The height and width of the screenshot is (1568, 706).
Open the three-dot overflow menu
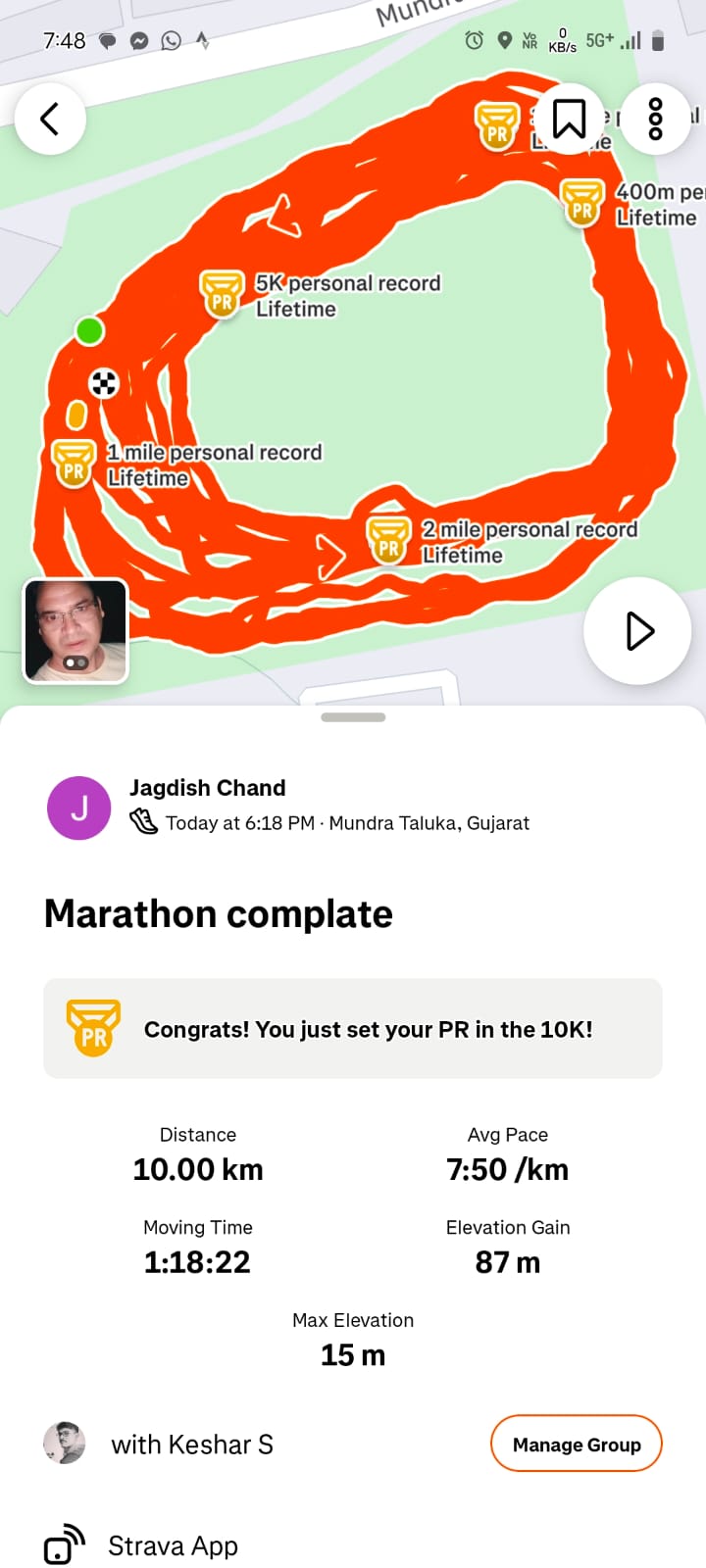[x=655, y=120]
